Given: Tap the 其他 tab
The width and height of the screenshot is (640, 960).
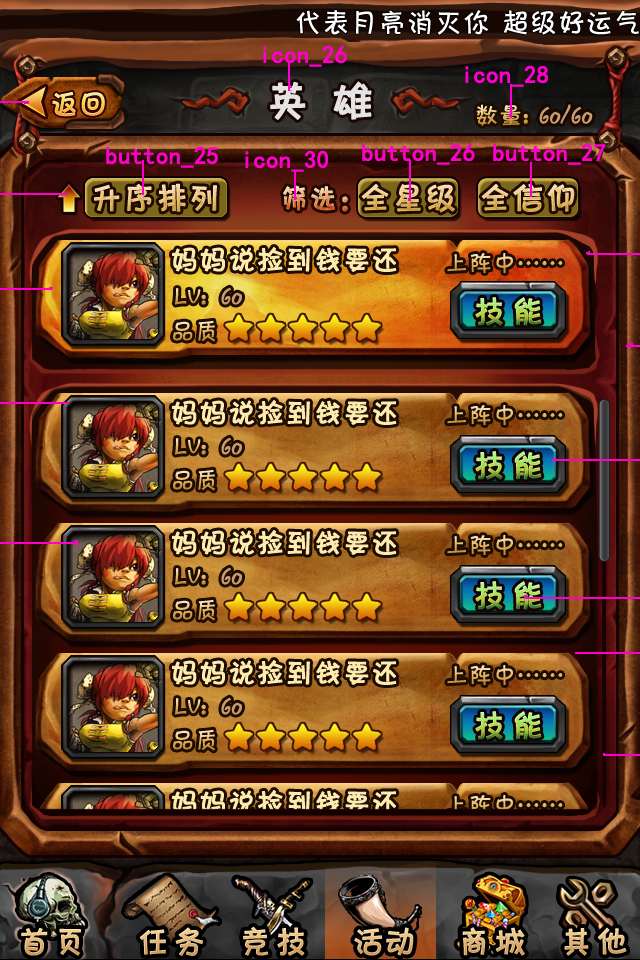Looking at the screenshot, I should (594, 917).
